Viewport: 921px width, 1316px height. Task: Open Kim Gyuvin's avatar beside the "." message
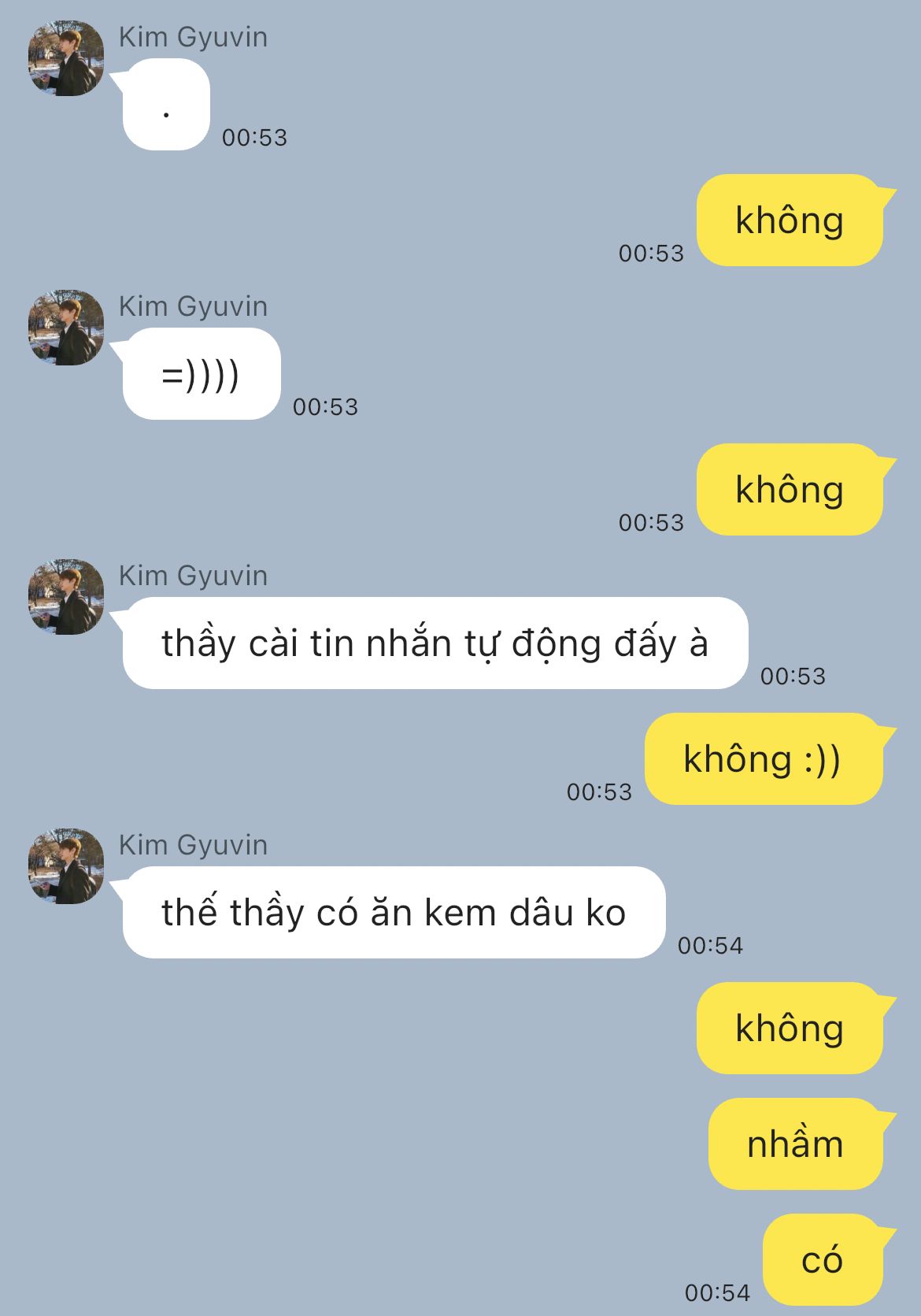point(66,58)
